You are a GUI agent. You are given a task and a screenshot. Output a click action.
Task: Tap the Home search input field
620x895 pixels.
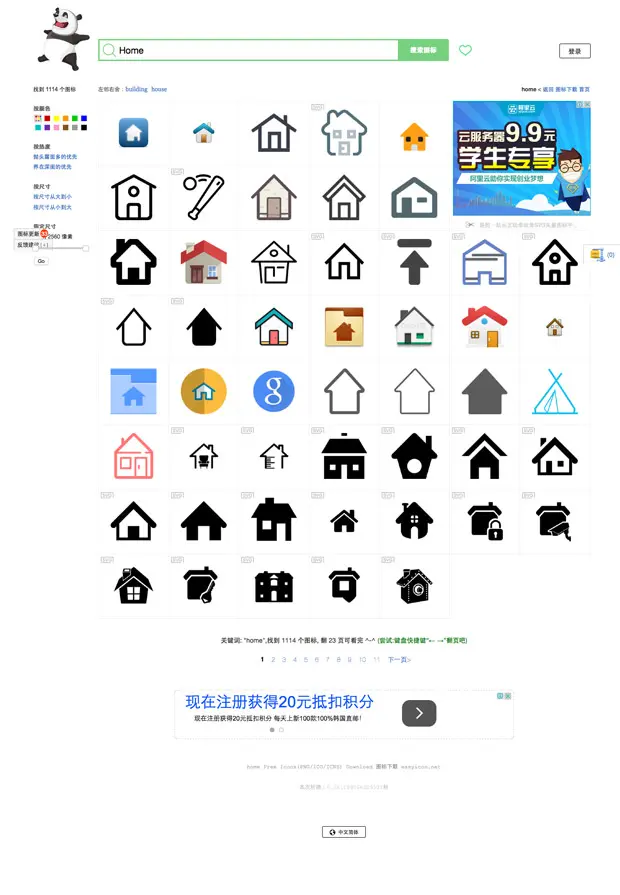pos(250,50)
